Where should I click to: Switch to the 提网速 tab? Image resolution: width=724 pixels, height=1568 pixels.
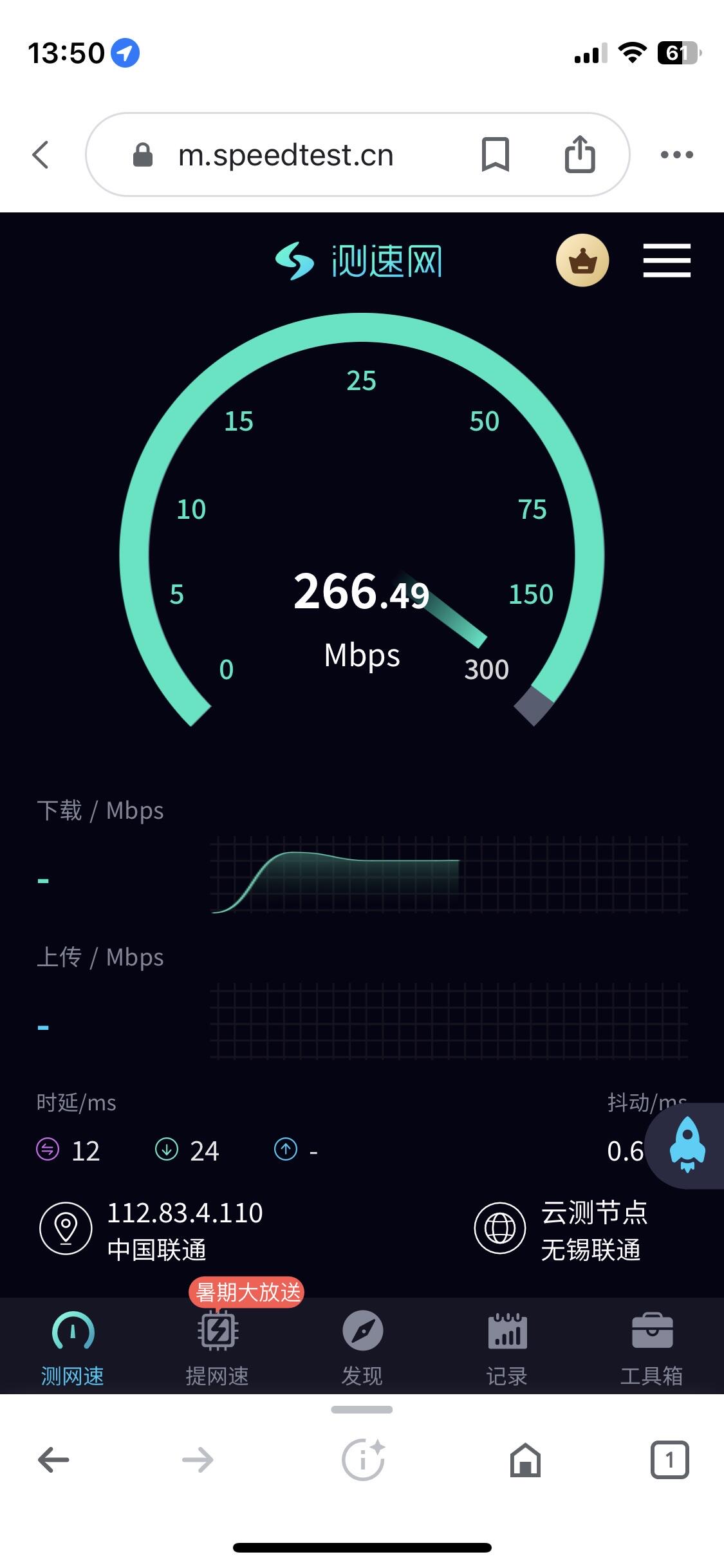(x=218, y=1347)
